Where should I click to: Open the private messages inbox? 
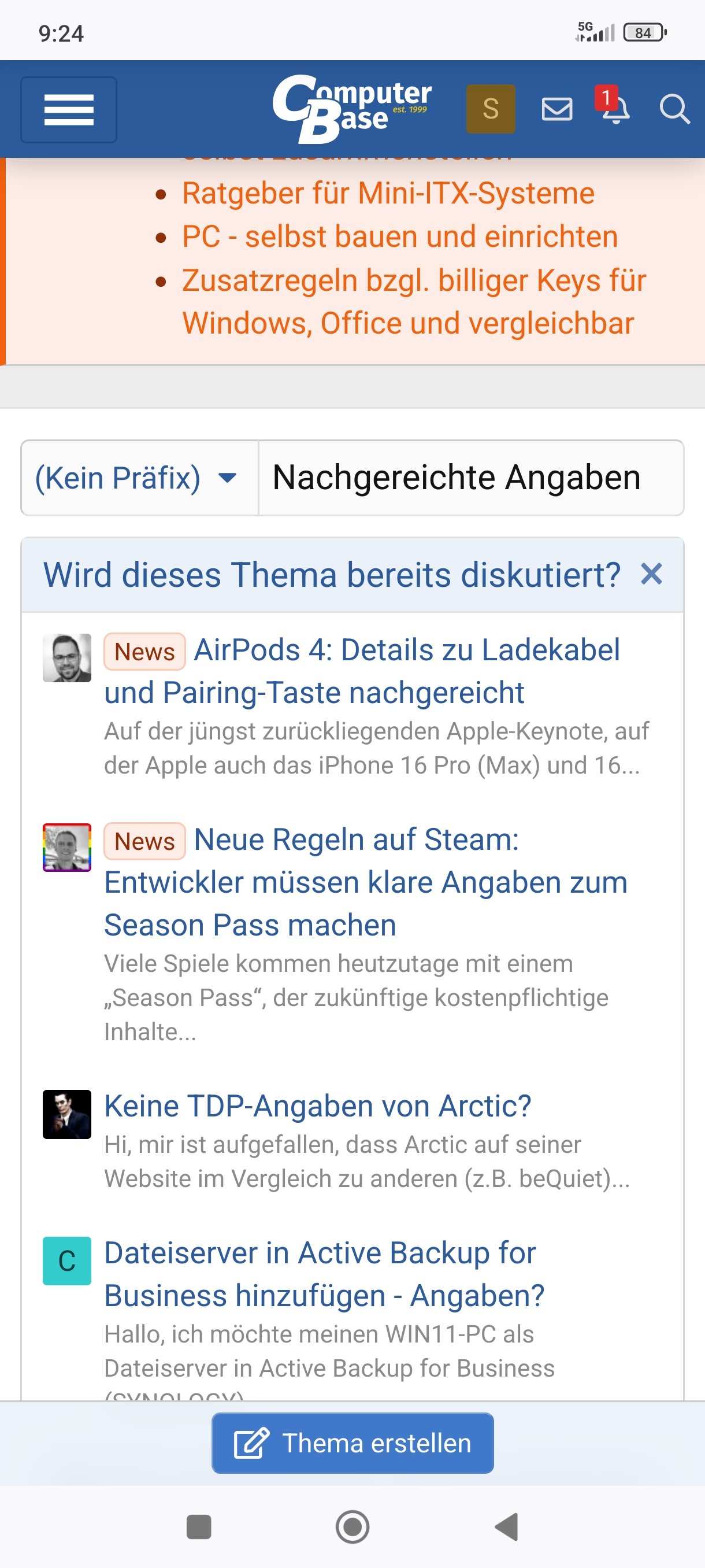tap(556, 110)
